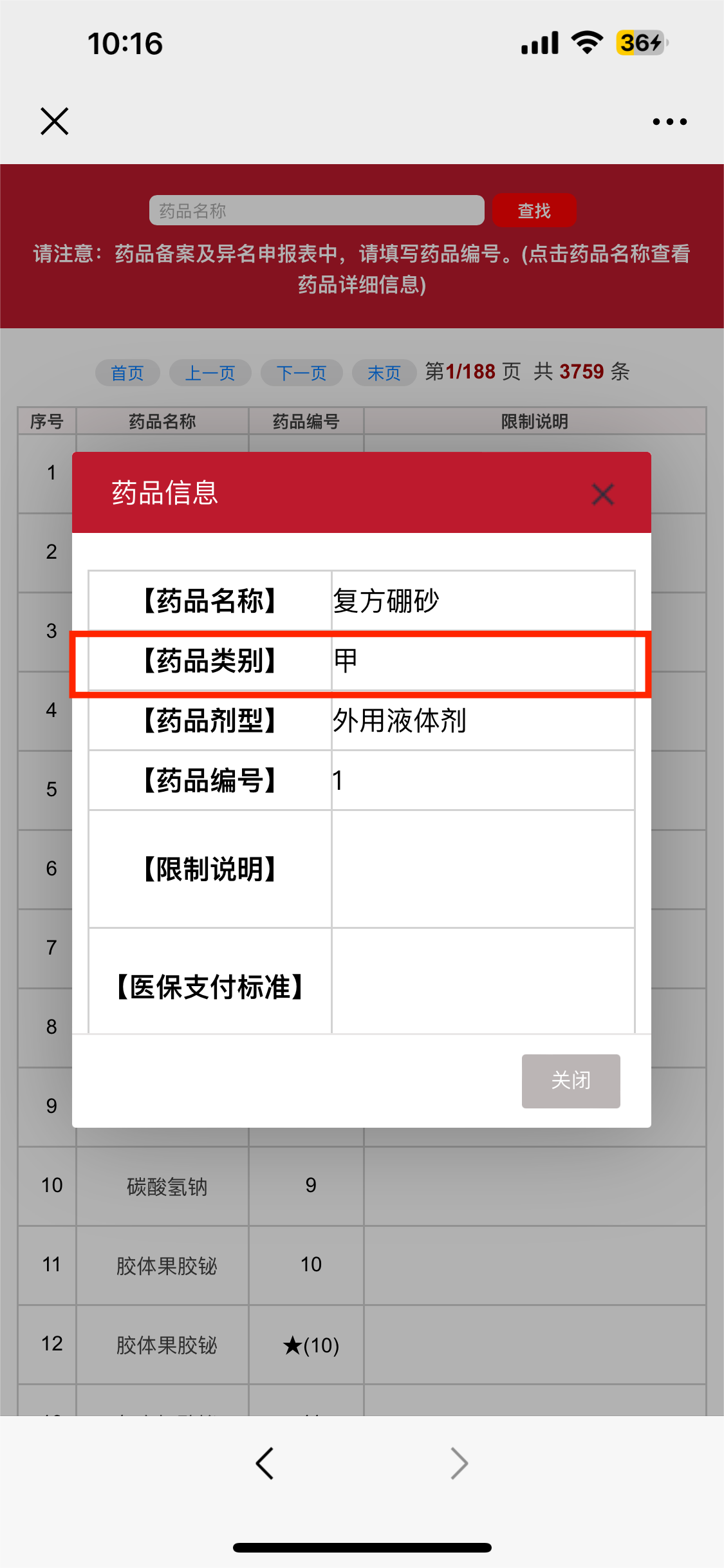Navigate back with browser back arrow
724x1568 pixels.
click(265, 1463)
